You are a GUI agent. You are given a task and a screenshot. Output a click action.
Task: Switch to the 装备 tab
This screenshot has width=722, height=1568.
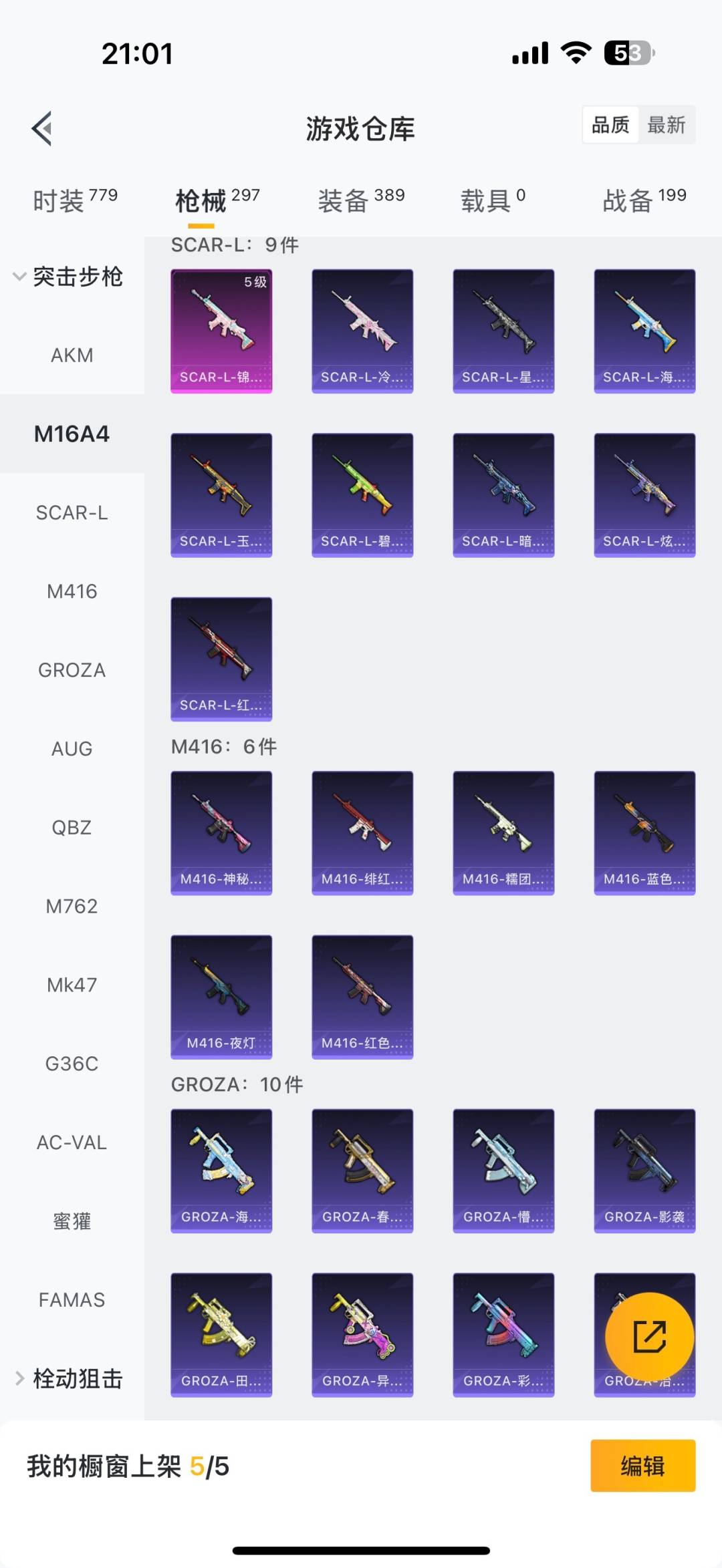pyautogui.click(x=361, y=200)
